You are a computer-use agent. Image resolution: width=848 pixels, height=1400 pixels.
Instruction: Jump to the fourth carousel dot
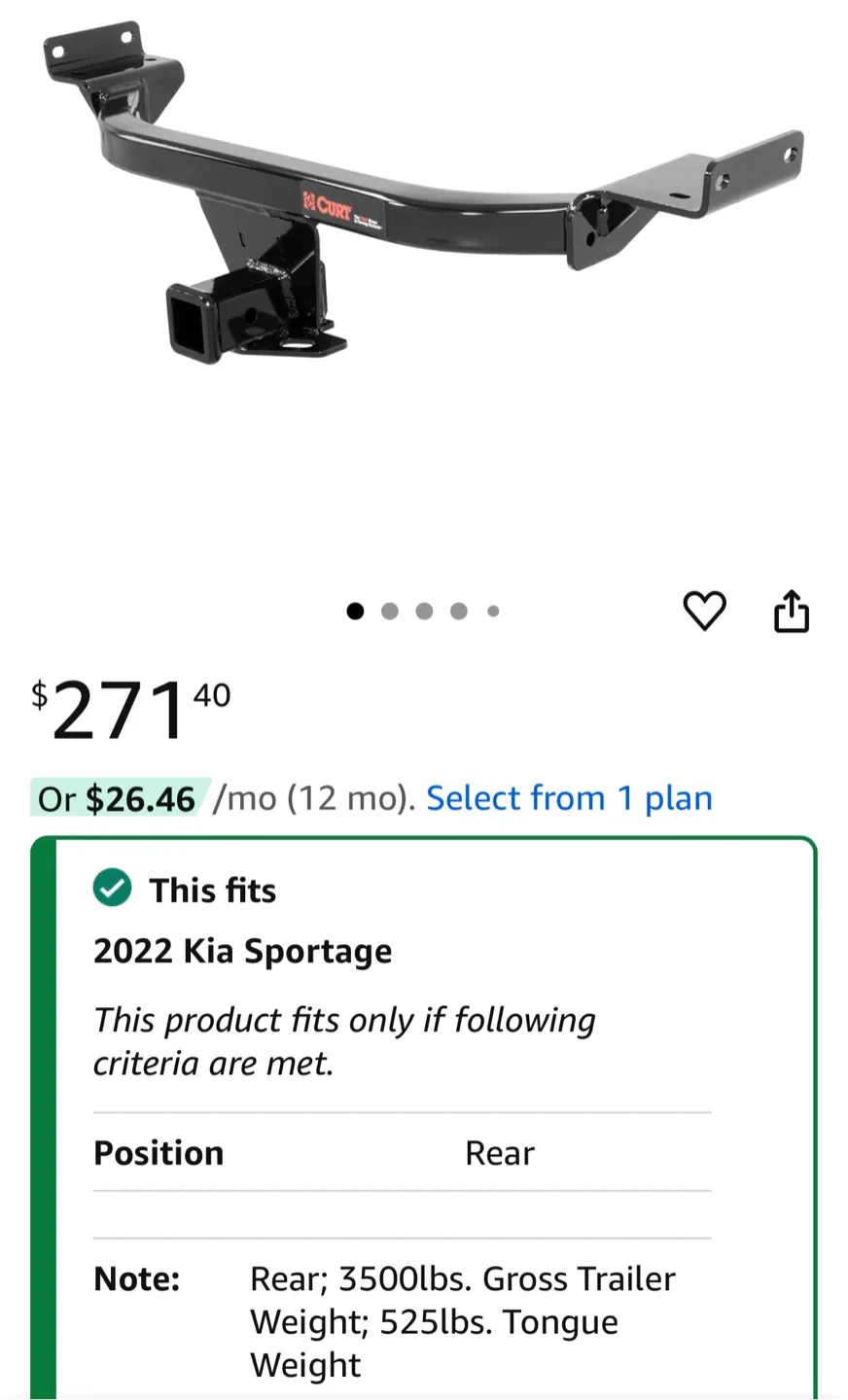[x=458, y=611]
